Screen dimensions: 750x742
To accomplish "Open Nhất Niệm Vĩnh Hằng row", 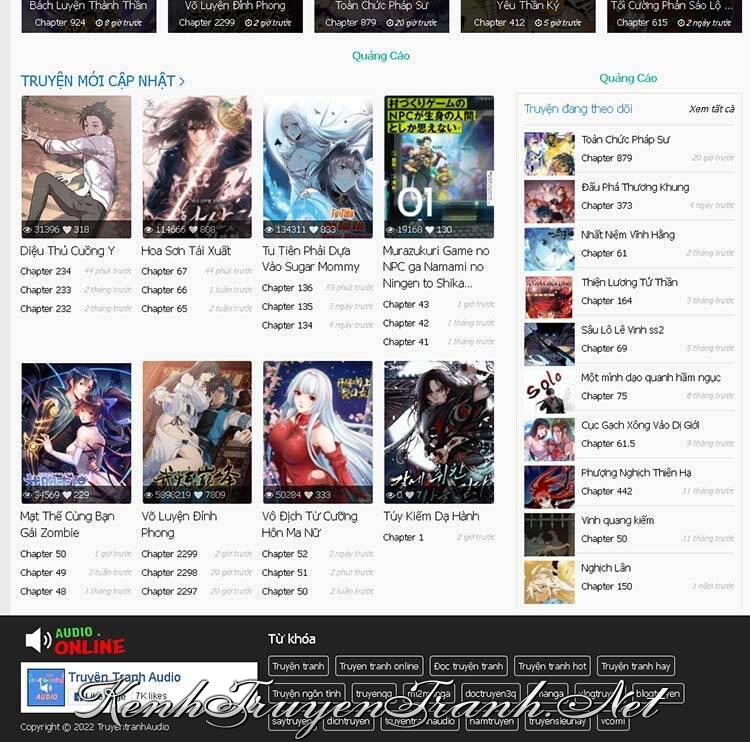I will pos(627,235).
